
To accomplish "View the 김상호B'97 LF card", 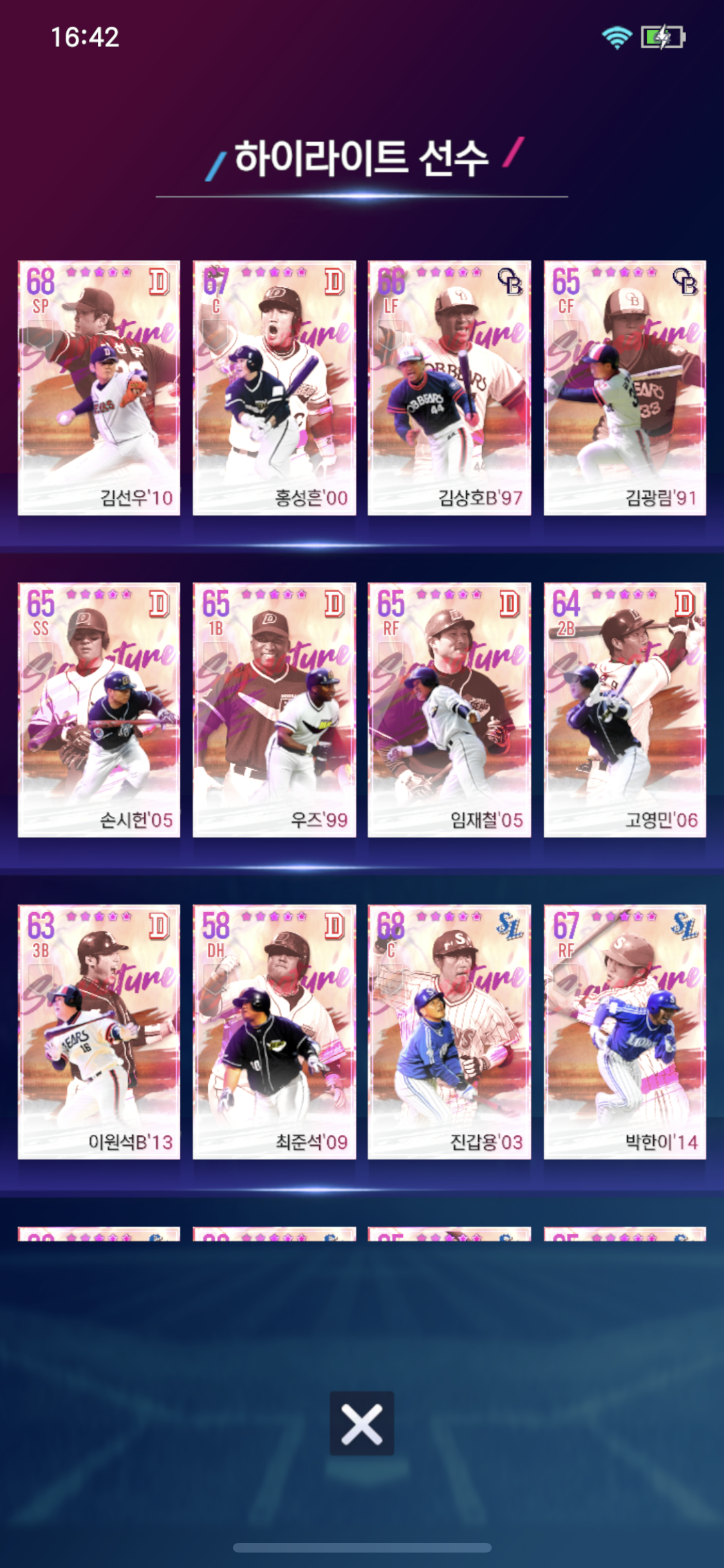I will 449,387.
